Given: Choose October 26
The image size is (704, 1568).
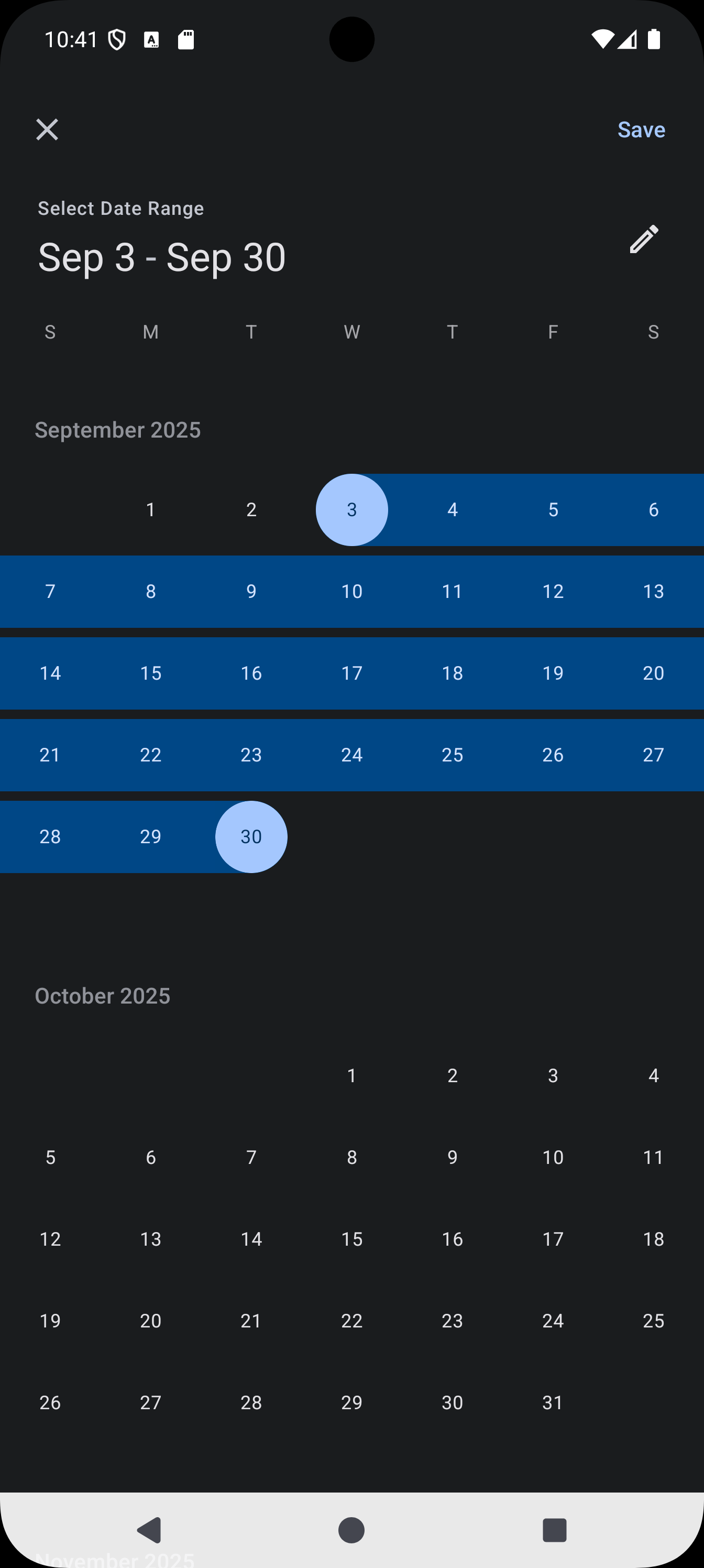Looking at the screenshot, I should [50, 1402].
